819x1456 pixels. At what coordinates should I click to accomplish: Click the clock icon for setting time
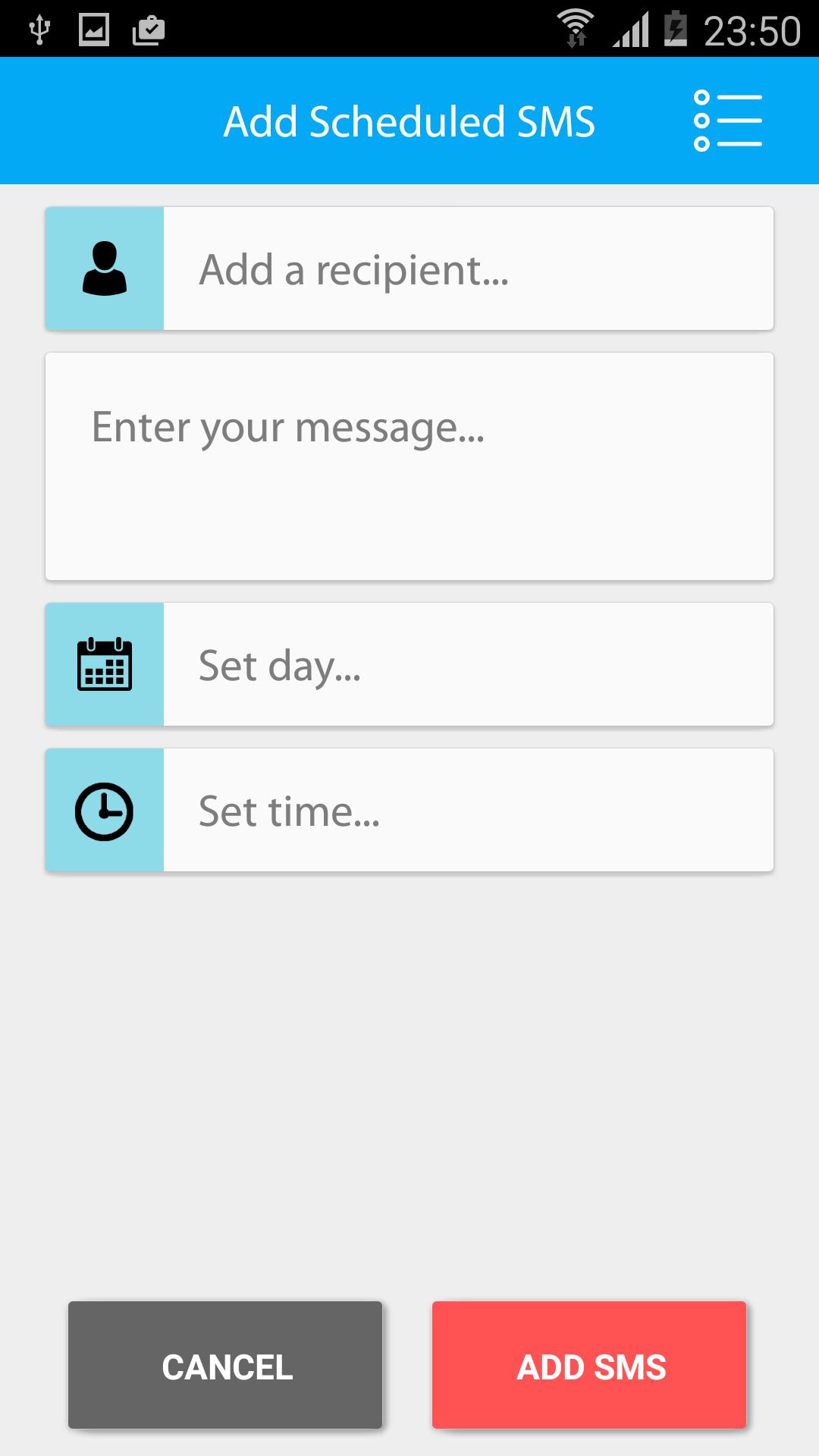(x=105, y=810)
